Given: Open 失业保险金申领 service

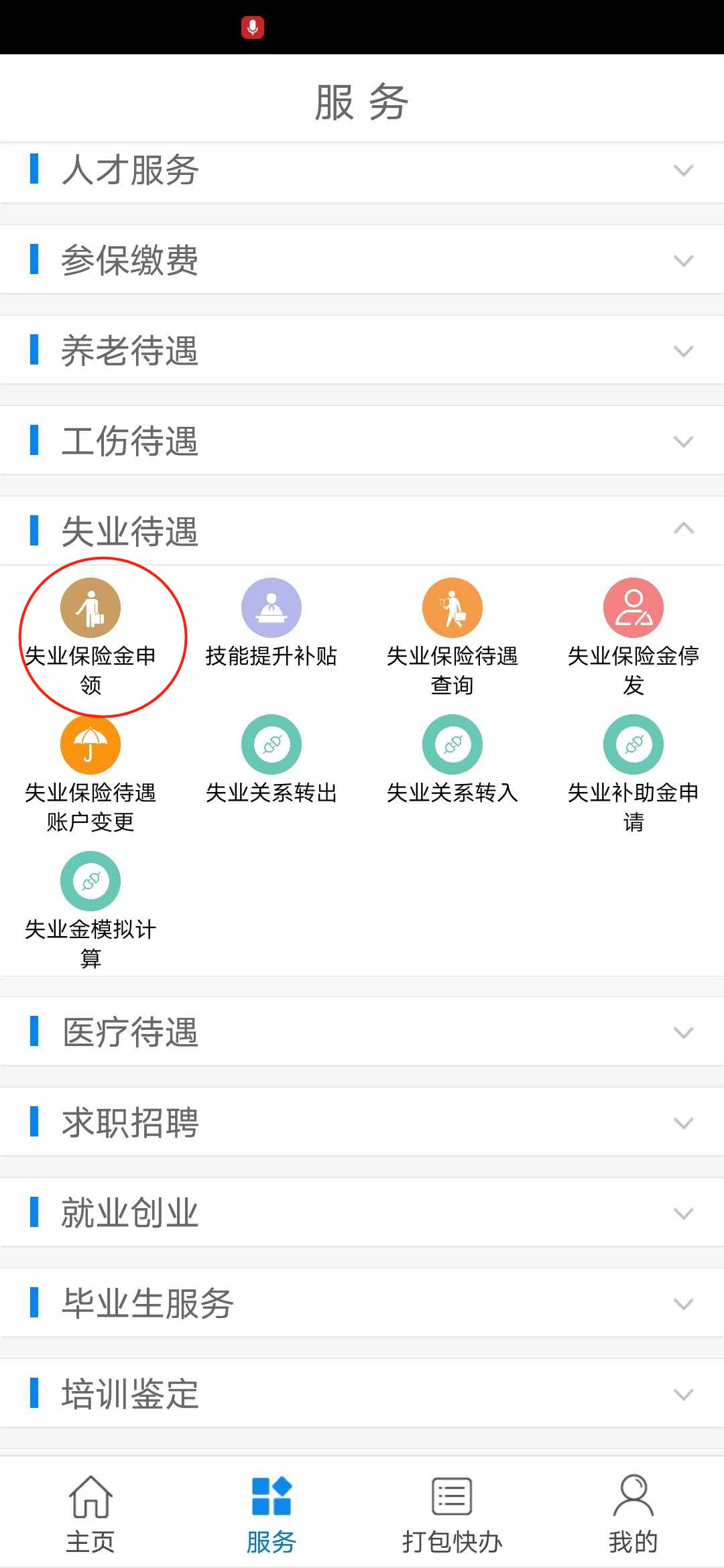Looking at the screenshot, I should coord(90,637).
